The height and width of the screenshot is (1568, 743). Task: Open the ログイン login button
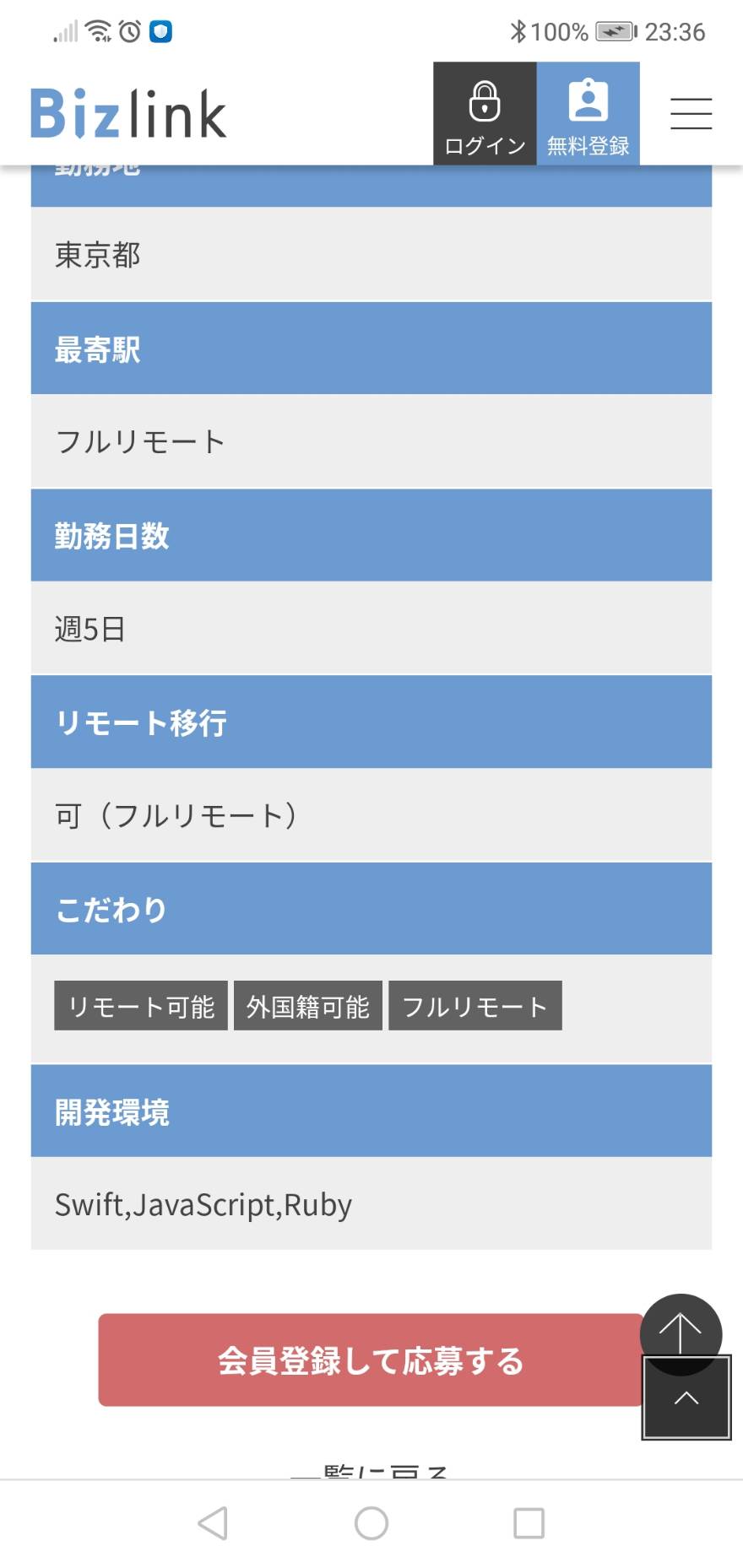(x=485, y=113)
